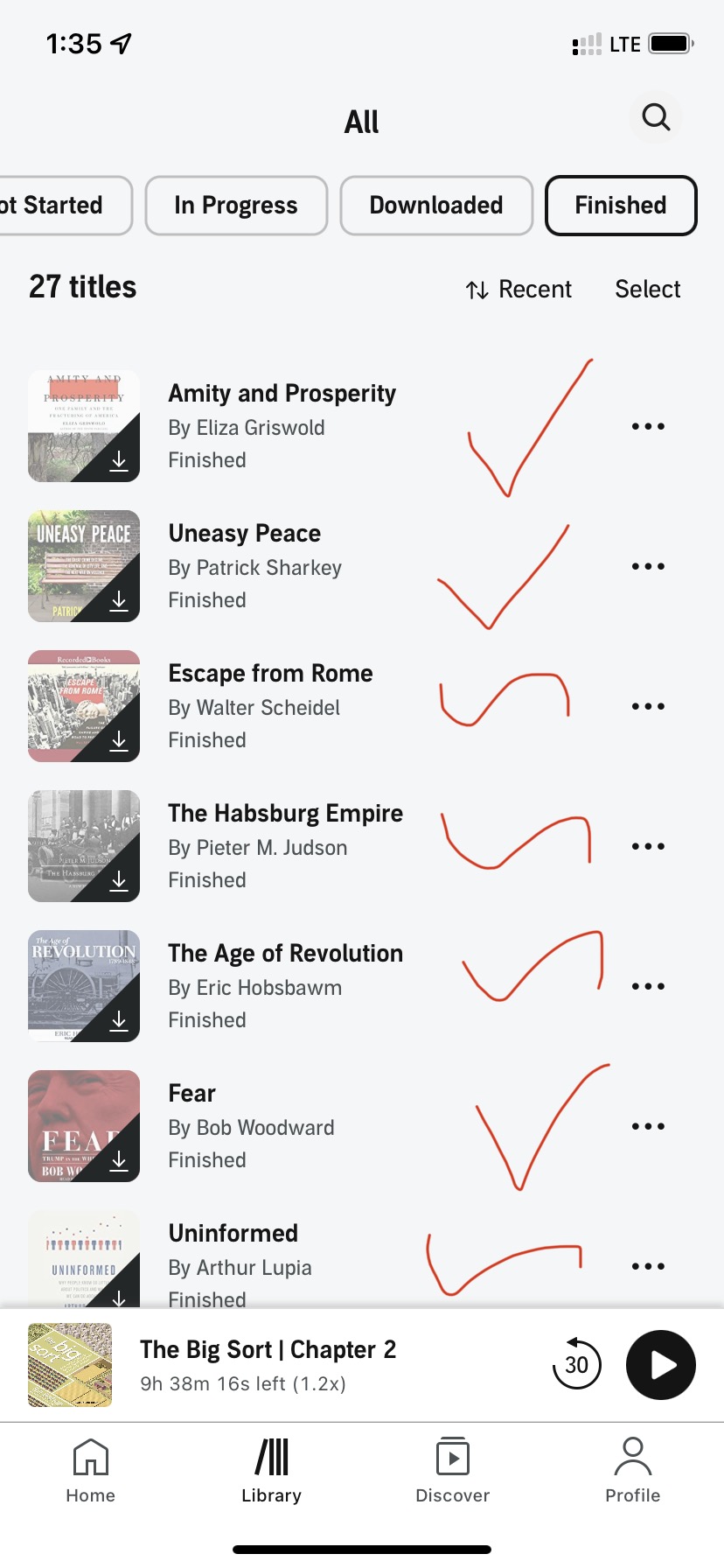Rewind 30 seconds in The Big Sort
The height and width of the screenshot is (1568, 724).
[577, 1364]
